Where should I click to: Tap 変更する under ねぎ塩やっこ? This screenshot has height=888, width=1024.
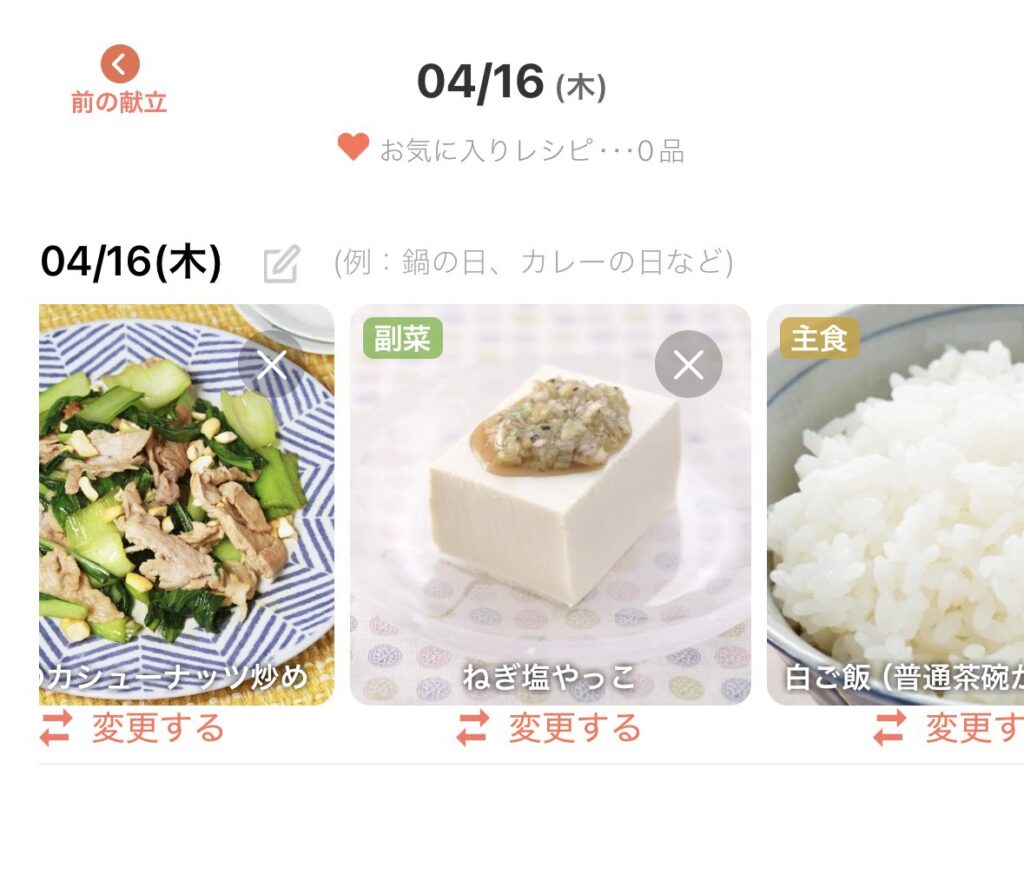[549, 728]
